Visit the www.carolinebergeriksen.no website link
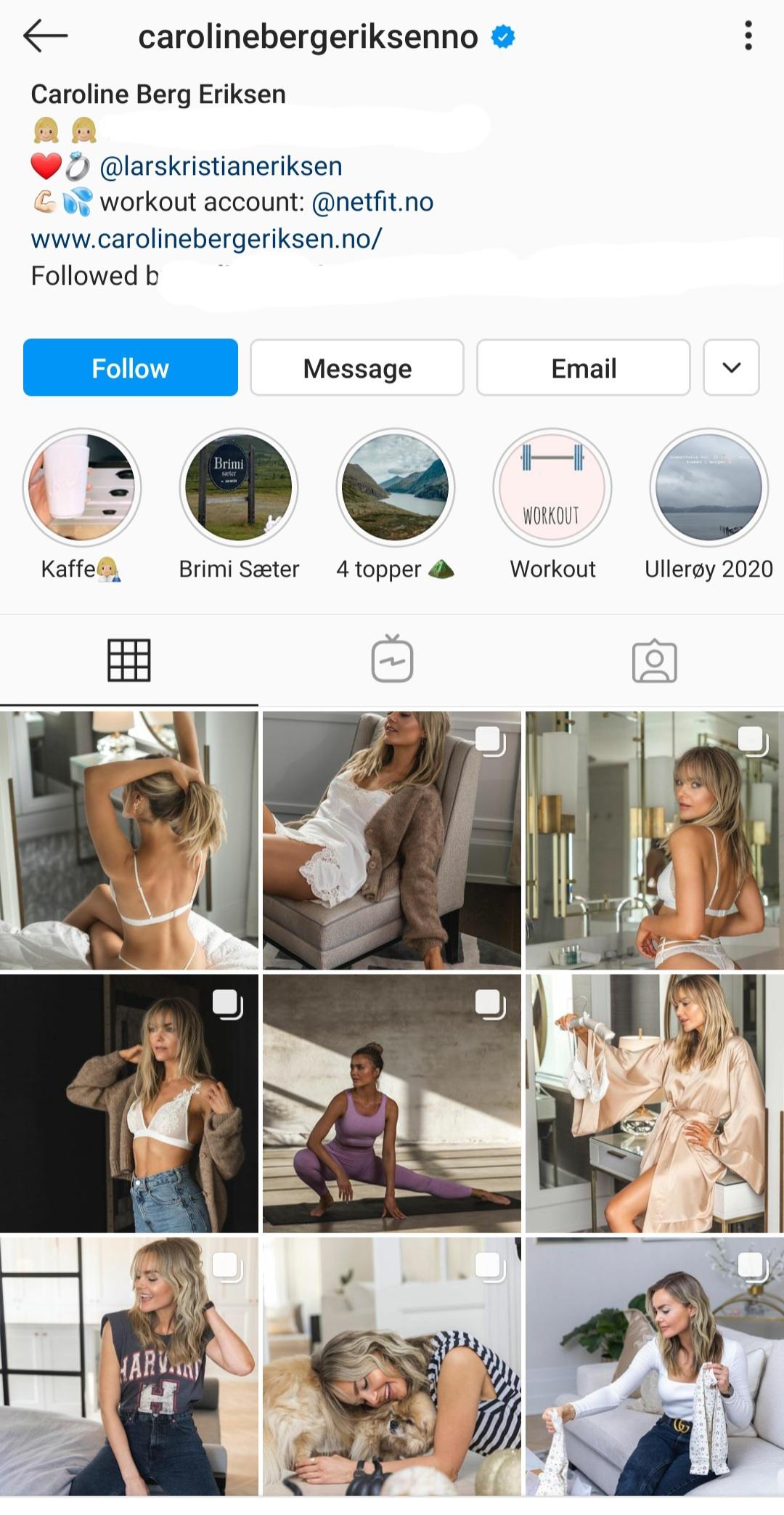The height and width of the screenshot is (1515, 784). click(x=206, y=238)
